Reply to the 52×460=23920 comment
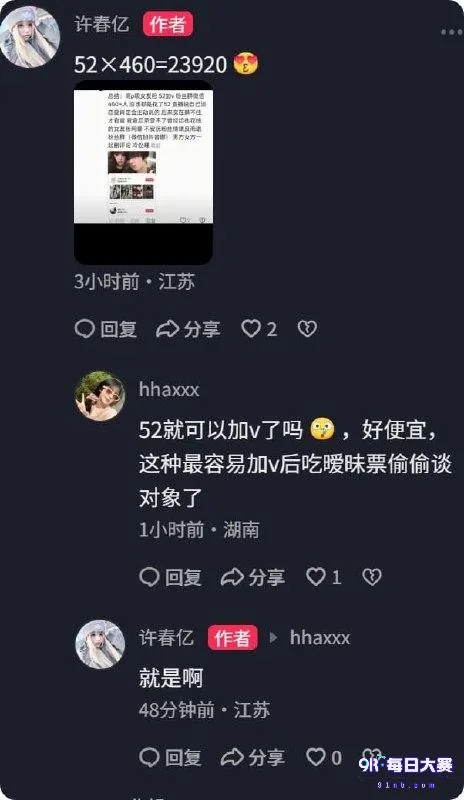Screen dimensions: 464x800 click(x=106, y=329)
